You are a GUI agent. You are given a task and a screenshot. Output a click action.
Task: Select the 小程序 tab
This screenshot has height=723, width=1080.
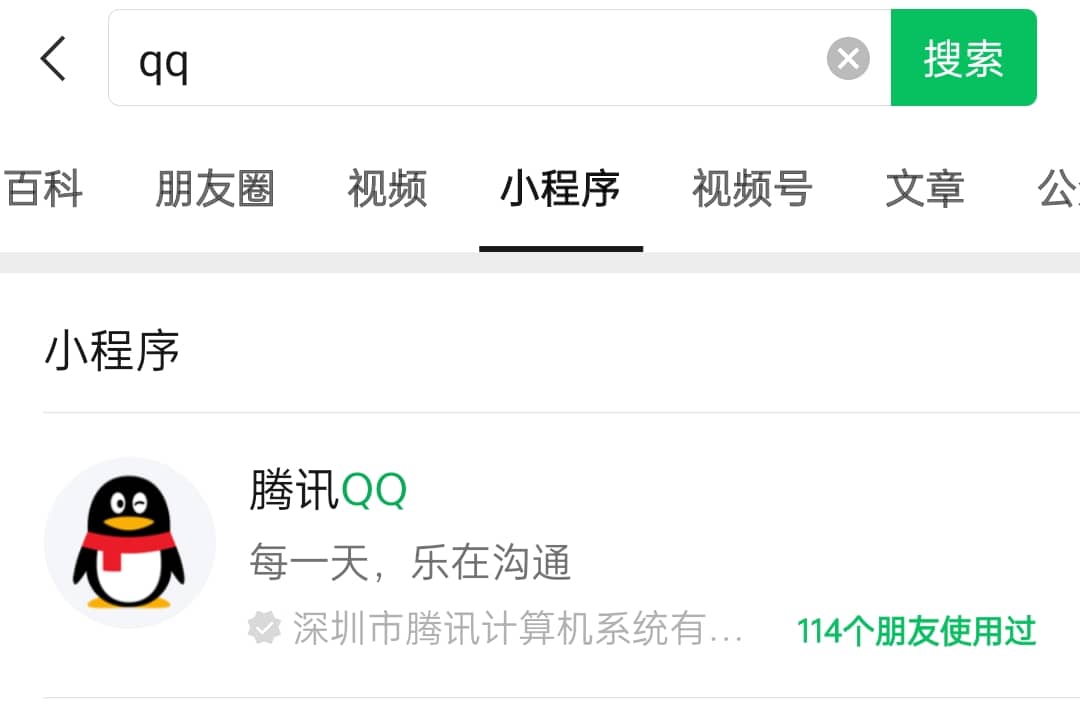pos(560,189)
